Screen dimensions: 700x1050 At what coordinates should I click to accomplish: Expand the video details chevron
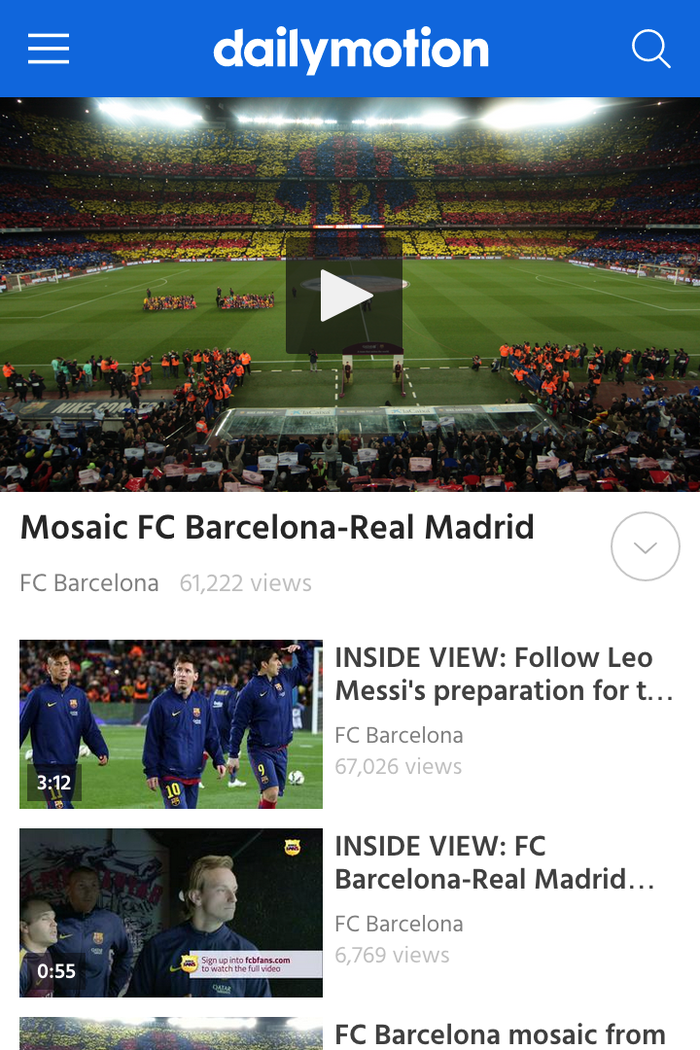tap(645, 547)
